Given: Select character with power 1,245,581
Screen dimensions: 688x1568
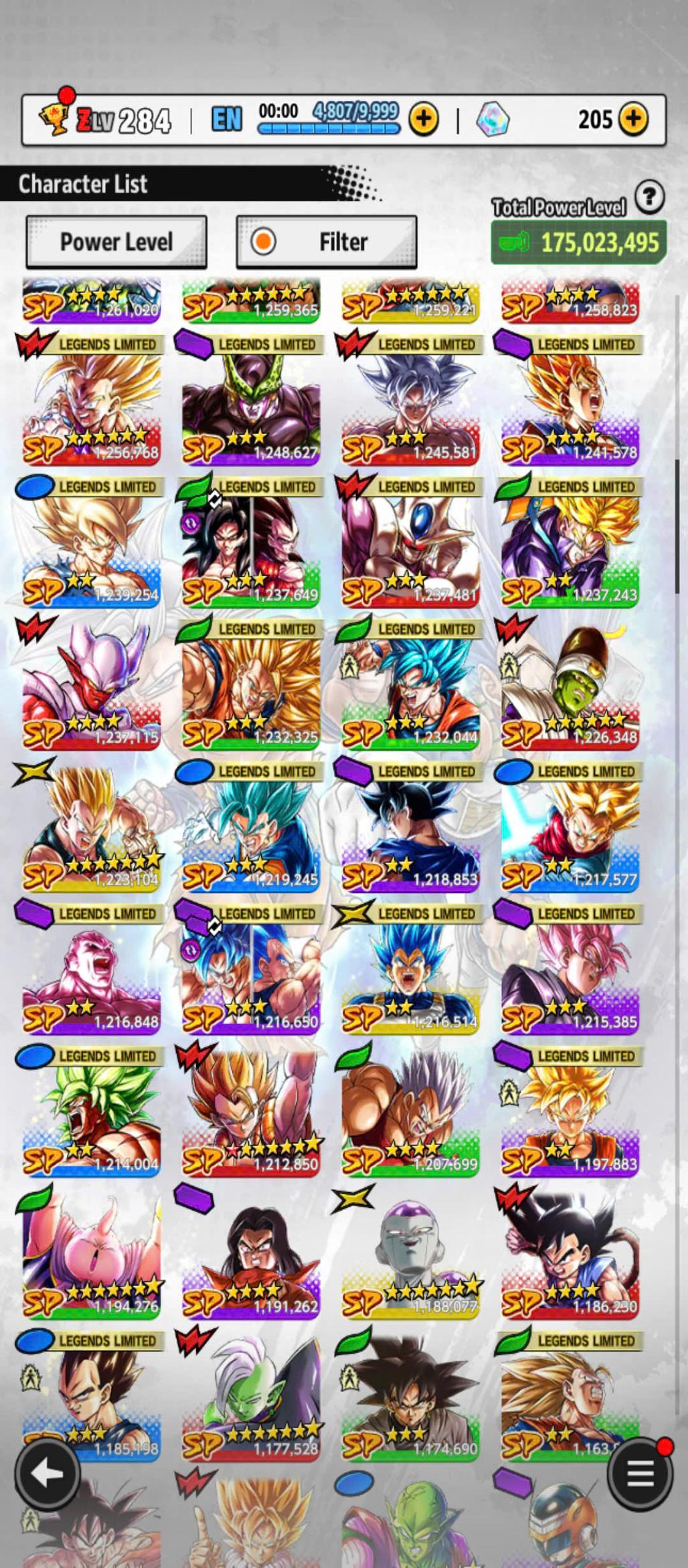Looking at the screenshot, I should pos(410,405).
